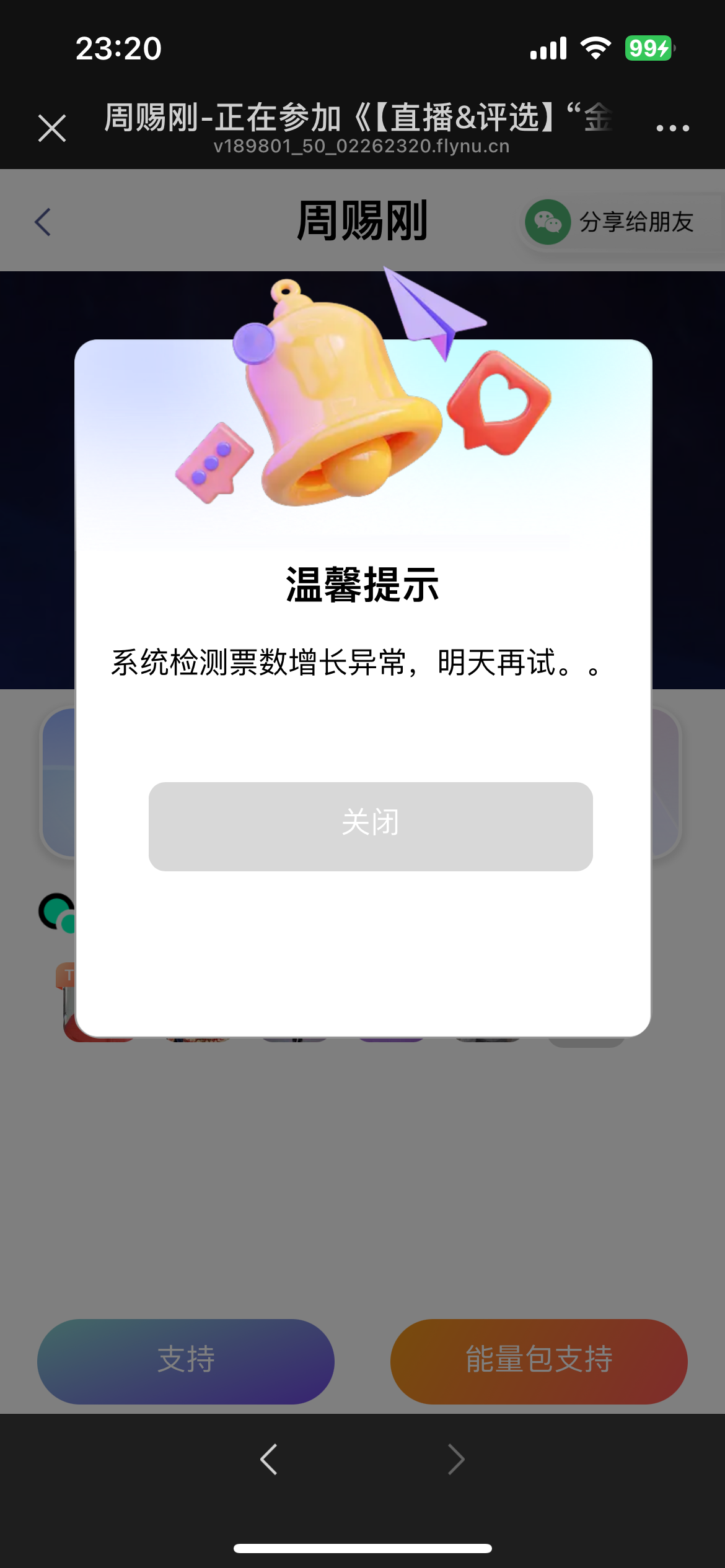Image resolution: width=725 pixels, height=1568 pixels.
Task: Close the webview with the X icon
Action: [x=52, y=128]
